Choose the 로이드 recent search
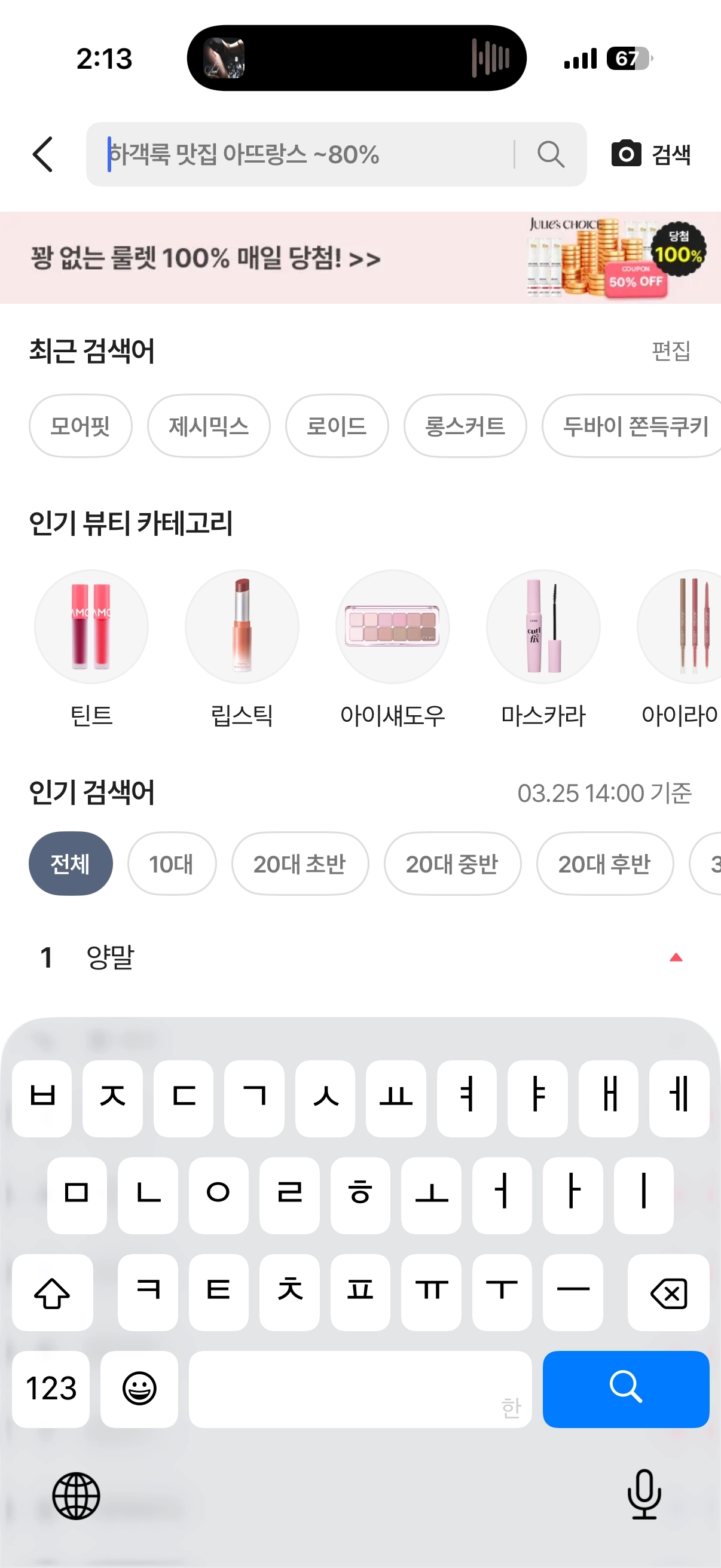This screenshot has width=721, height=1568. click(x=337, y=426)
